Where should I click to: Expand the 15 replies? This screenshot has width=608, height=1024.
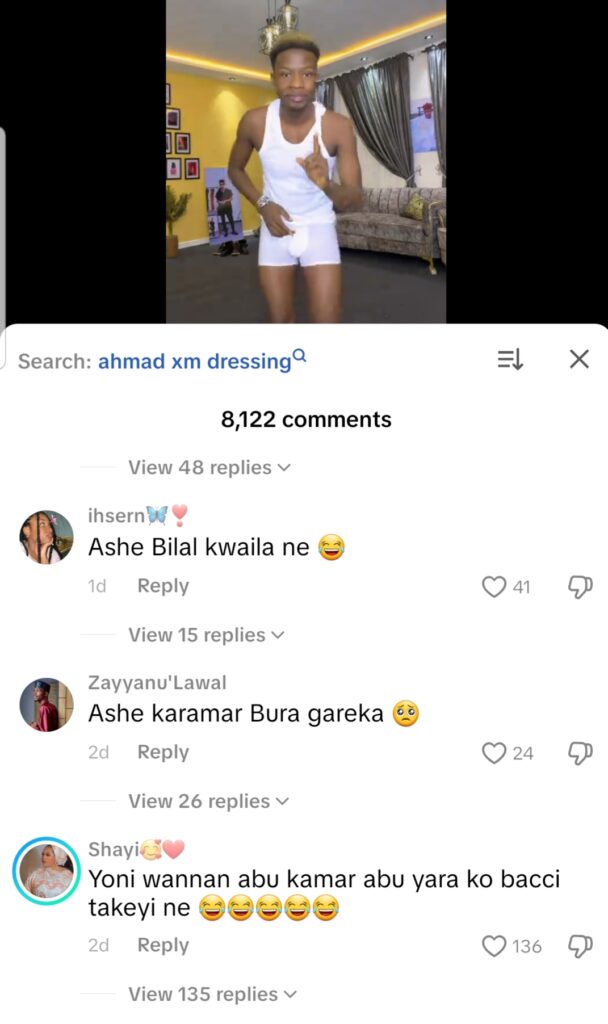click(x=206, y=635)
